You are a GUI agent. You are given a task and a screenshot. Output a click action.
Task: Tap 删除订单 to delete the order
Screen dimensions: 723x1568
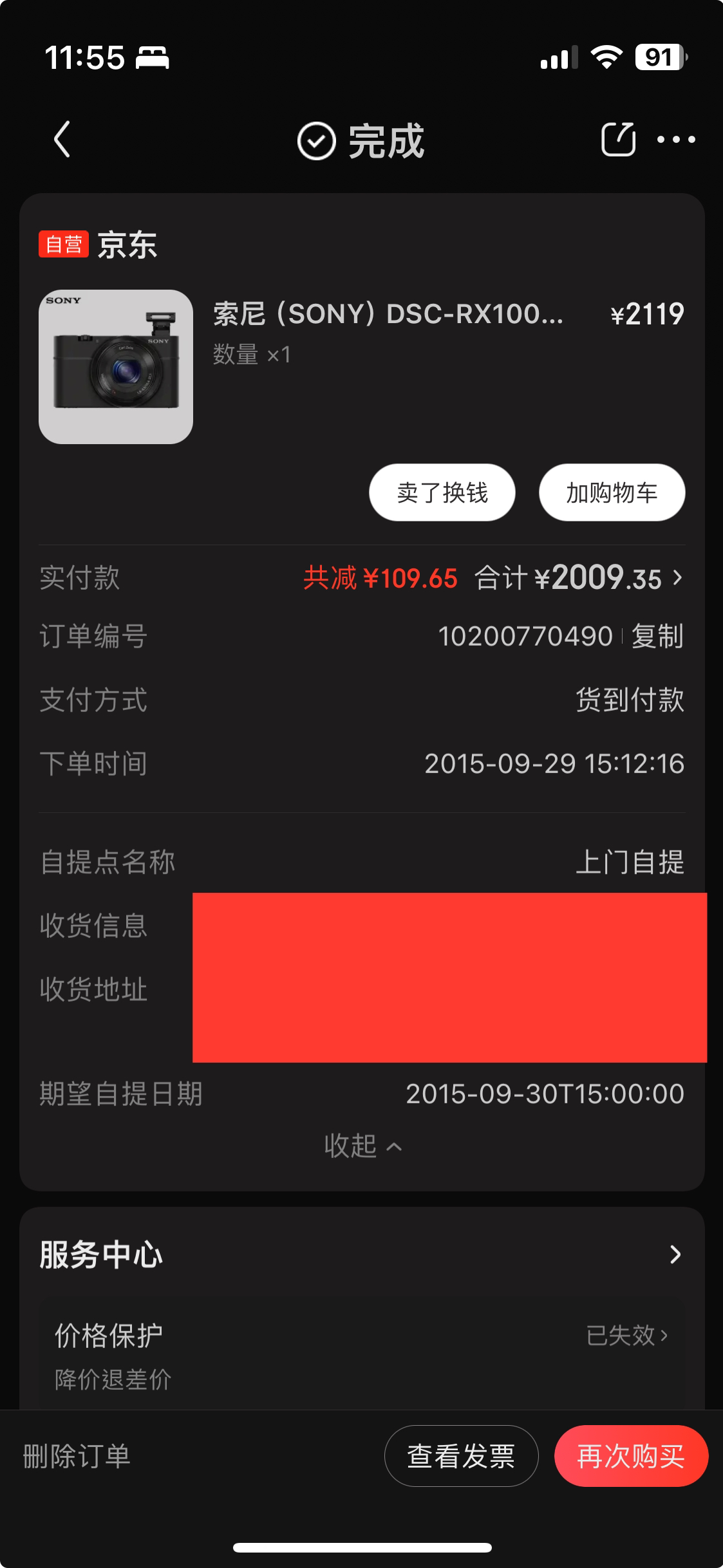[77, 1456]
